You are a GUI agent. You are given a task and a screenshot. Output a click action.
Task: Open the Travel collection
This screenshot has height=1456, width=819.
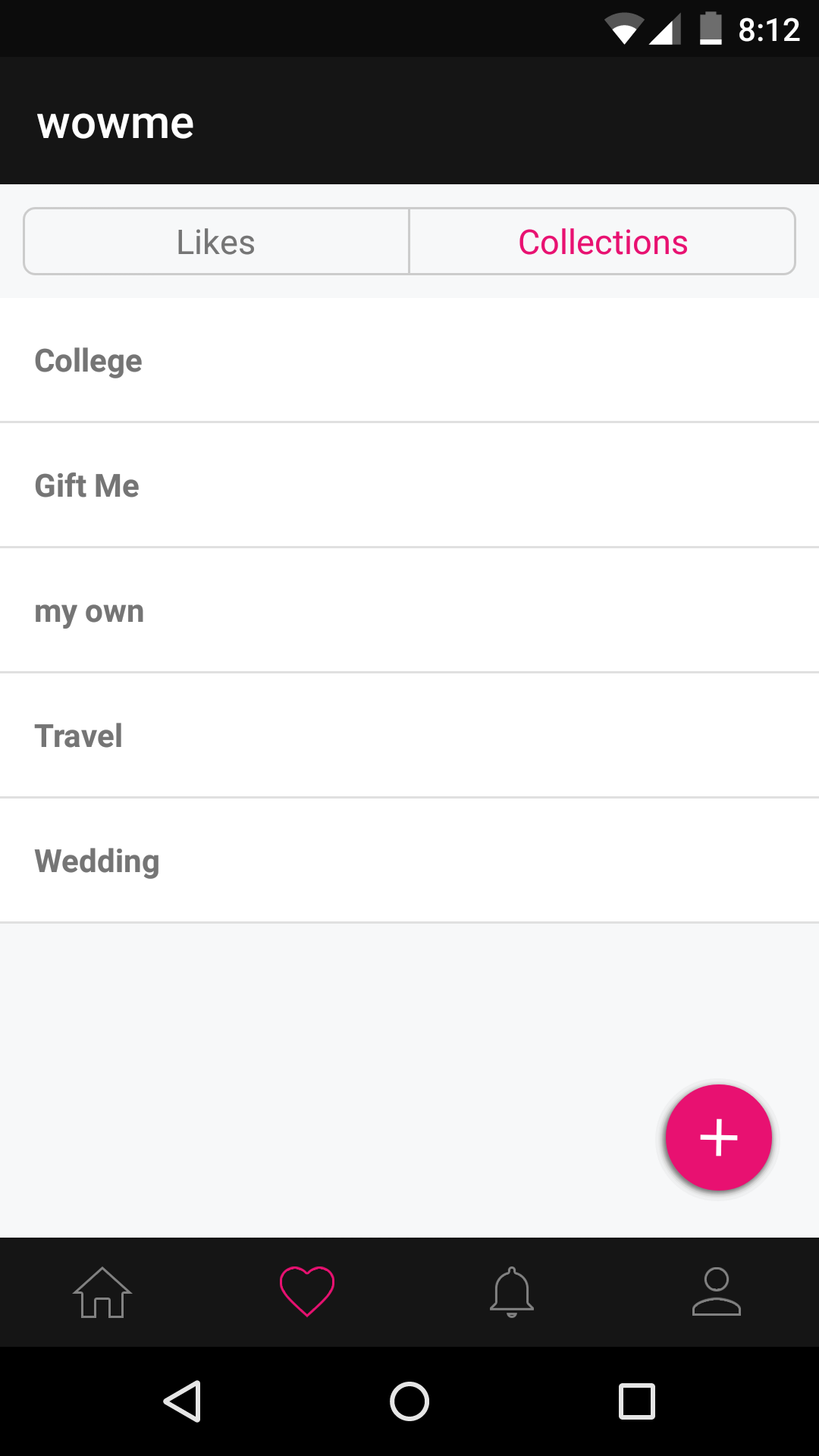click(x=409, y=736)
